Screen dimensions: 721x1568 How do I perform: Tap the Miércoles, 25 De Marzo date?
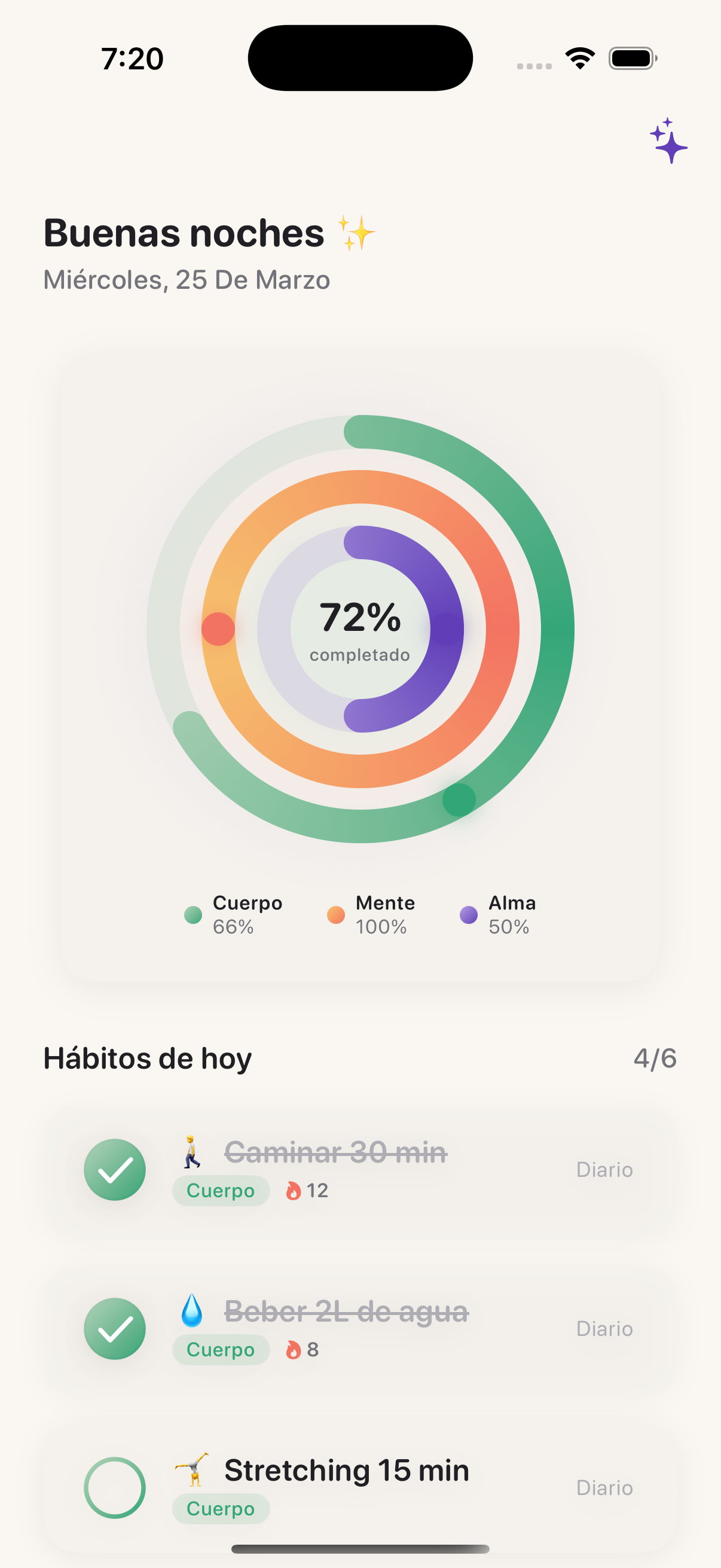pyautogui.click(x=187, y=279)
